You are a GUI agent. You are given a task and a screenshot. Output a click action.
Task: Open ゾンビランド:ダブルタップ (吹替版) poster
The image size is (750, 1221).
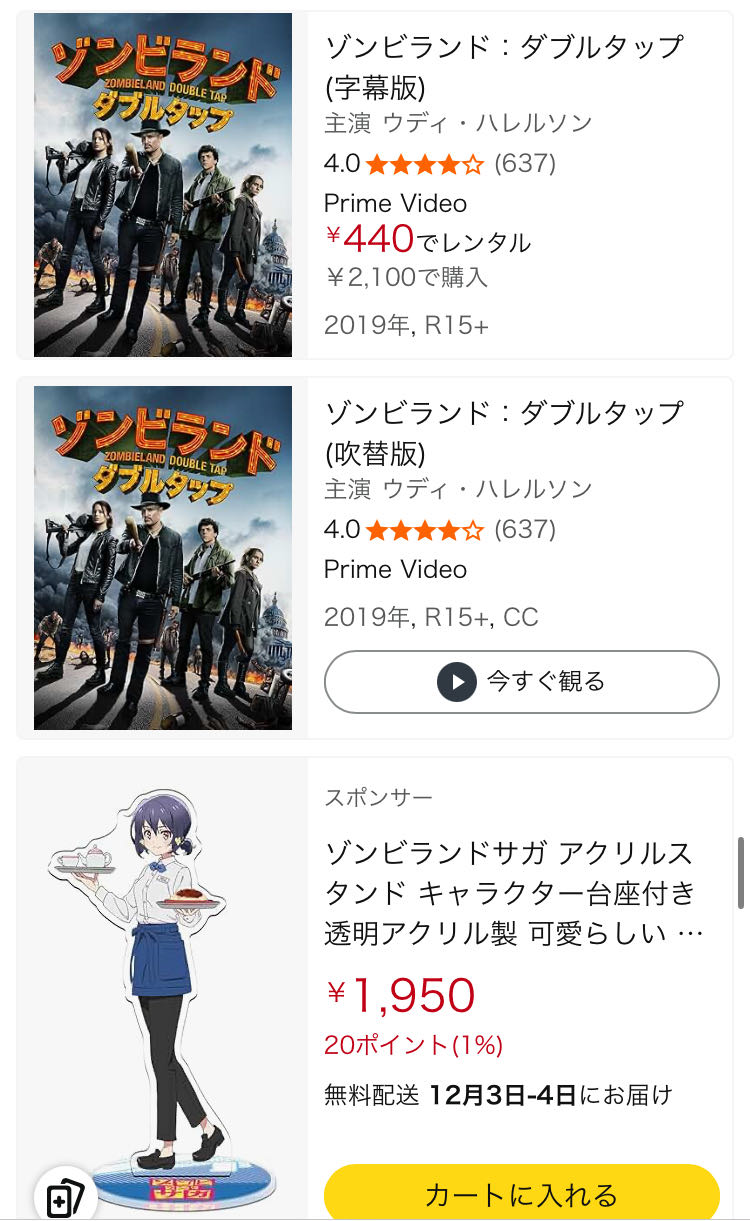click(163, 558)
